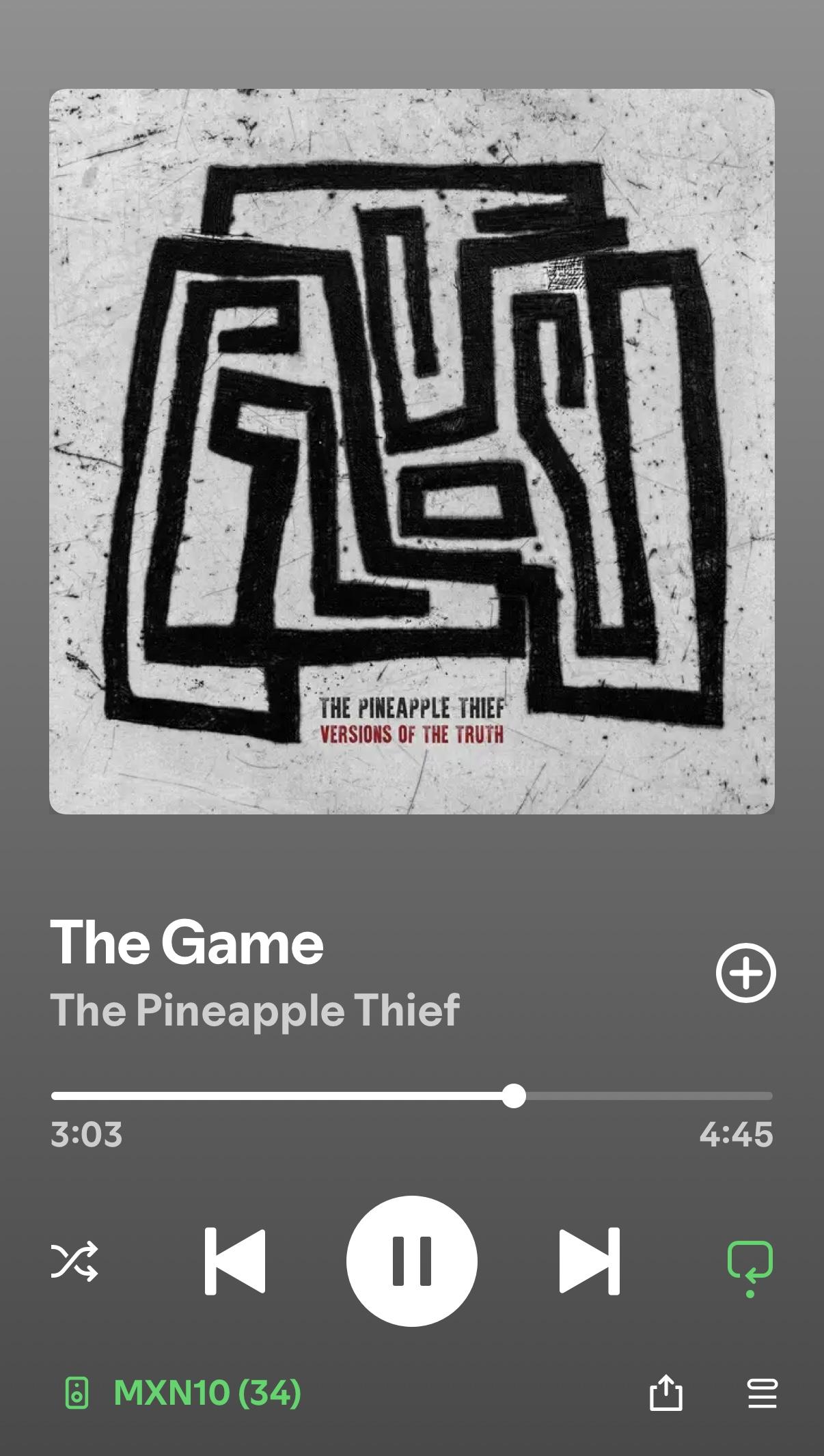The height and width of the screenshot is (1456, 824).
Task: Add The Game to your library
Action: pyautogui.click(x=745, y=972)
